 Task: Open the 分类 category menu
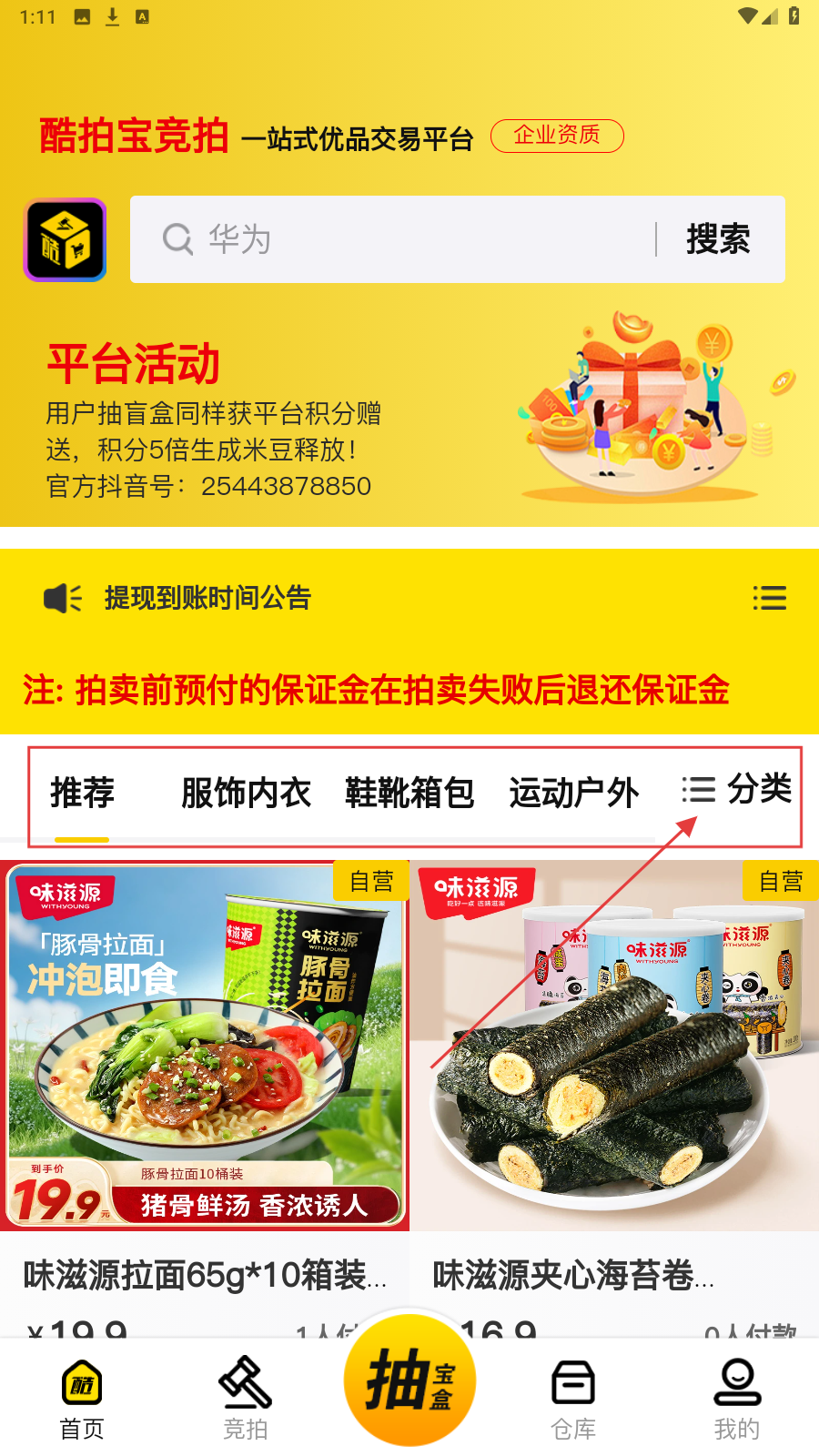coord(737,789)
